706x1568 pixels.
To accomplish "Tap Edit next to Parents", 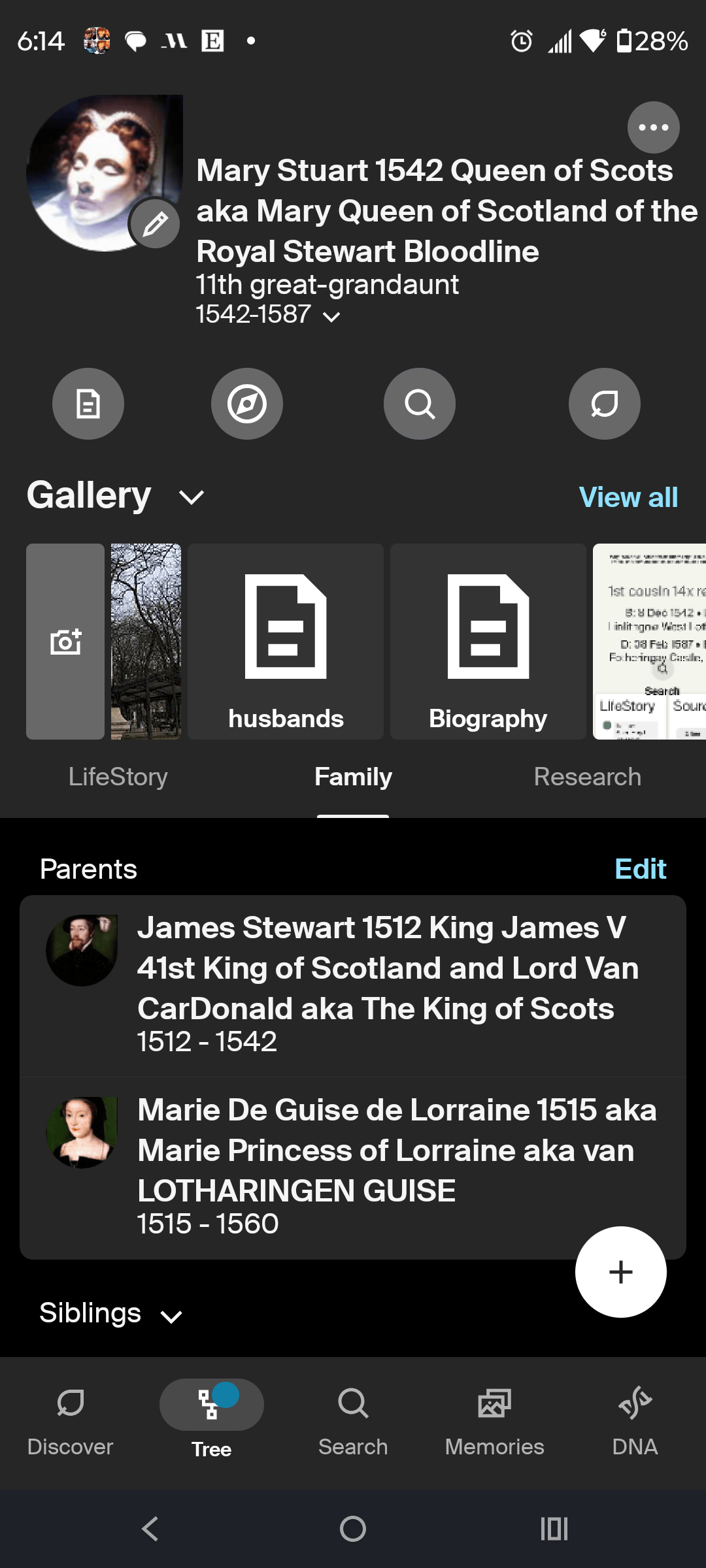I will pos(640,869).
